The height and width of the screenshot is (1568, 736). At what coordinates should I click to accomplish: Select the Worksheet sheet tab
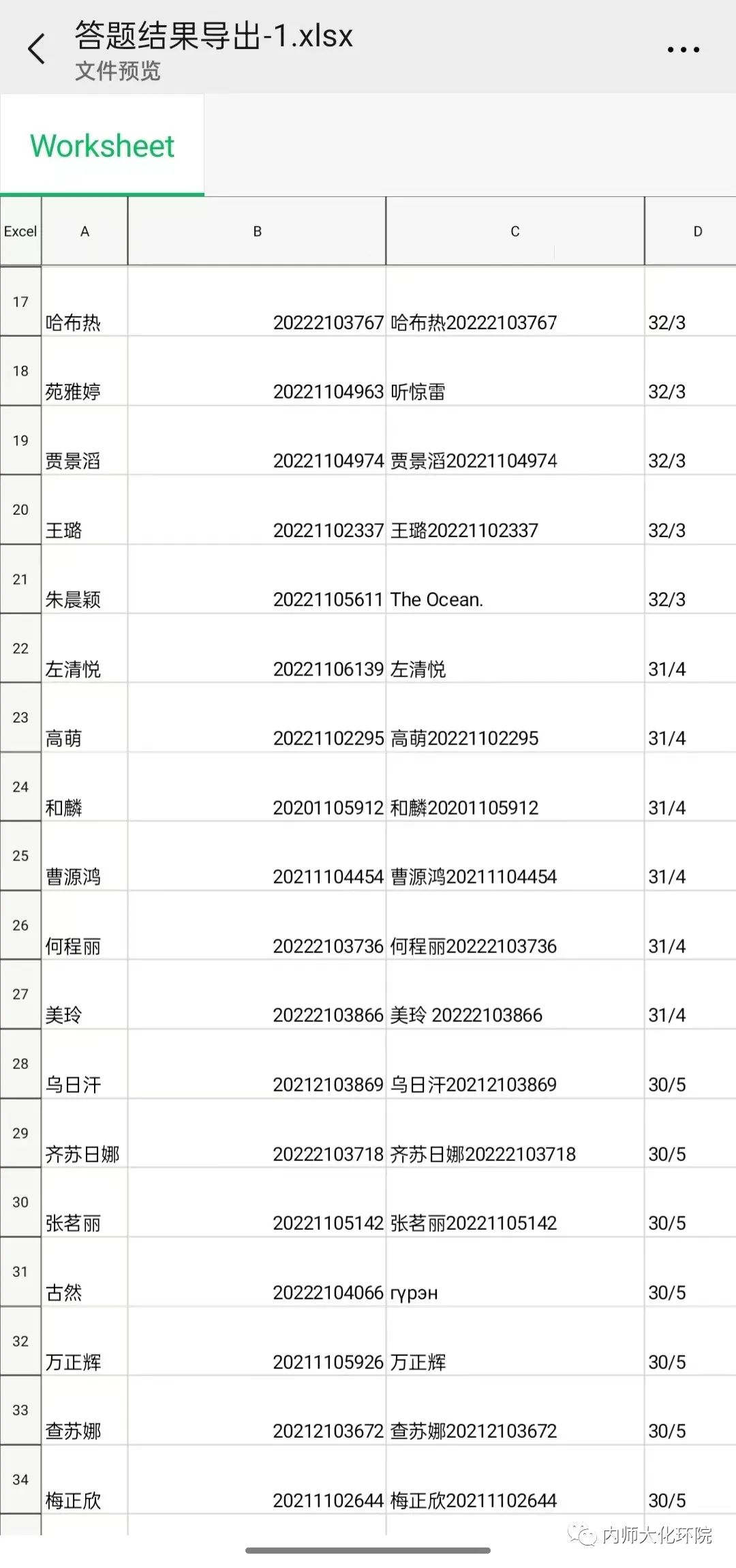[x=101, y=145]
